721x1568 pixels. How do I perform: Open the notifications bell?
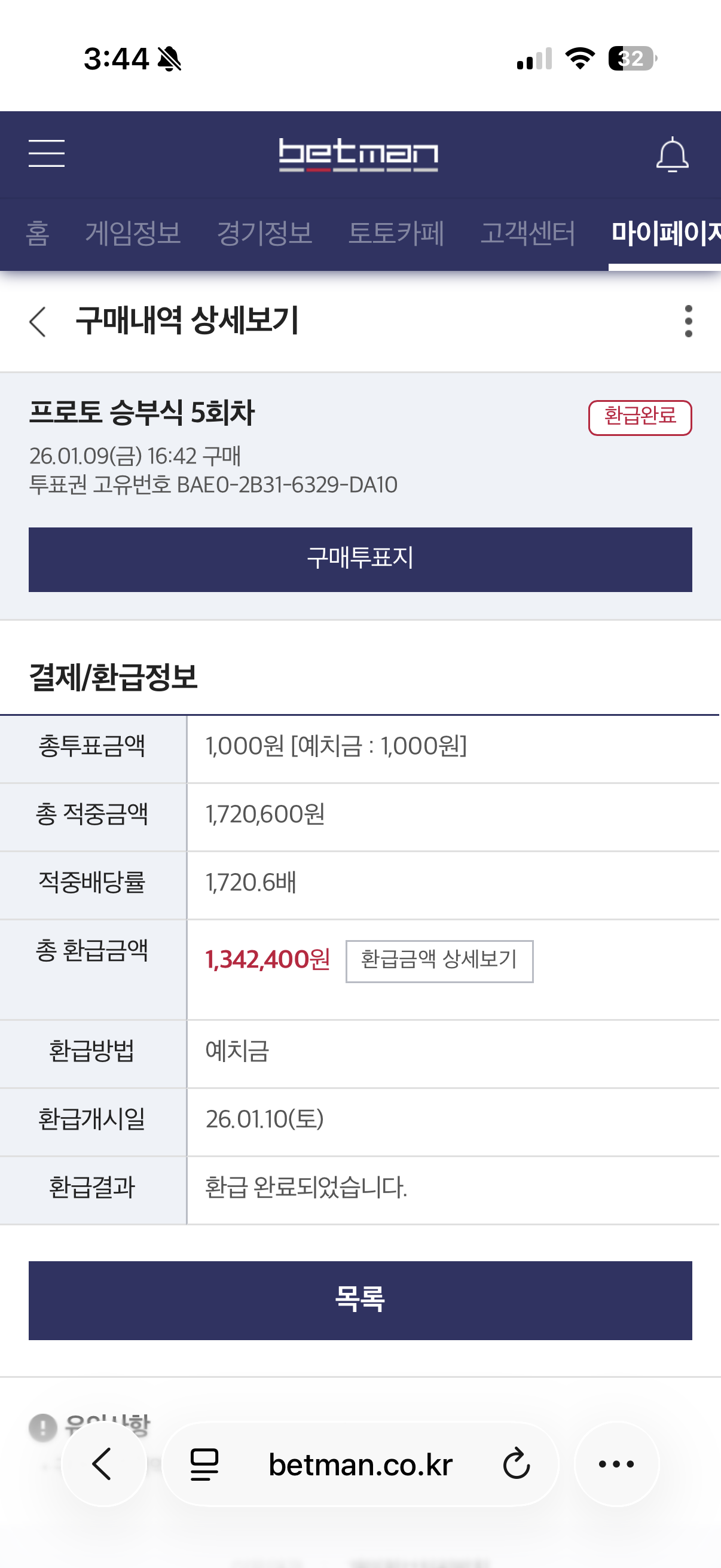672,155
